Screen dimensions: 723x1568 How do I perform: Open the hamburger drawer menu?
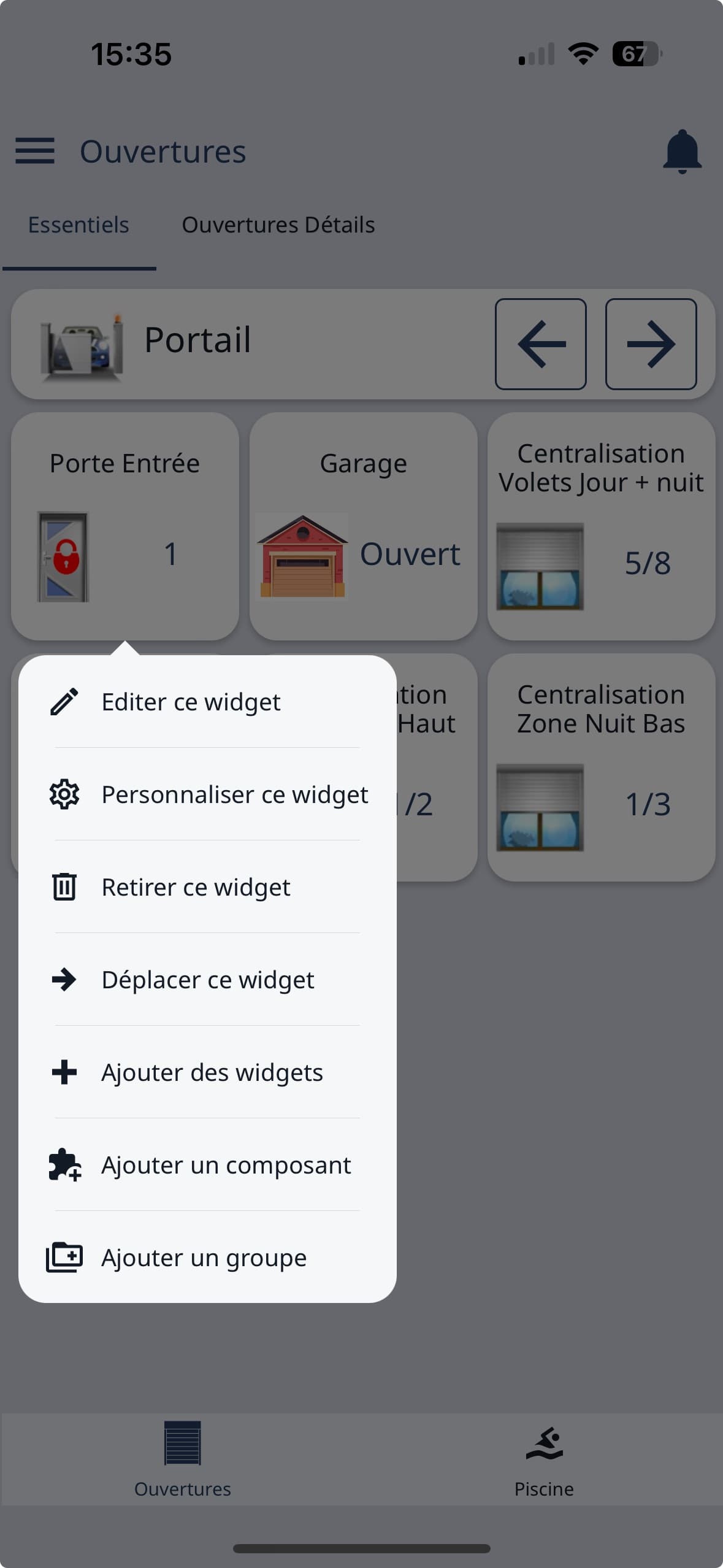tap(35, 151)
